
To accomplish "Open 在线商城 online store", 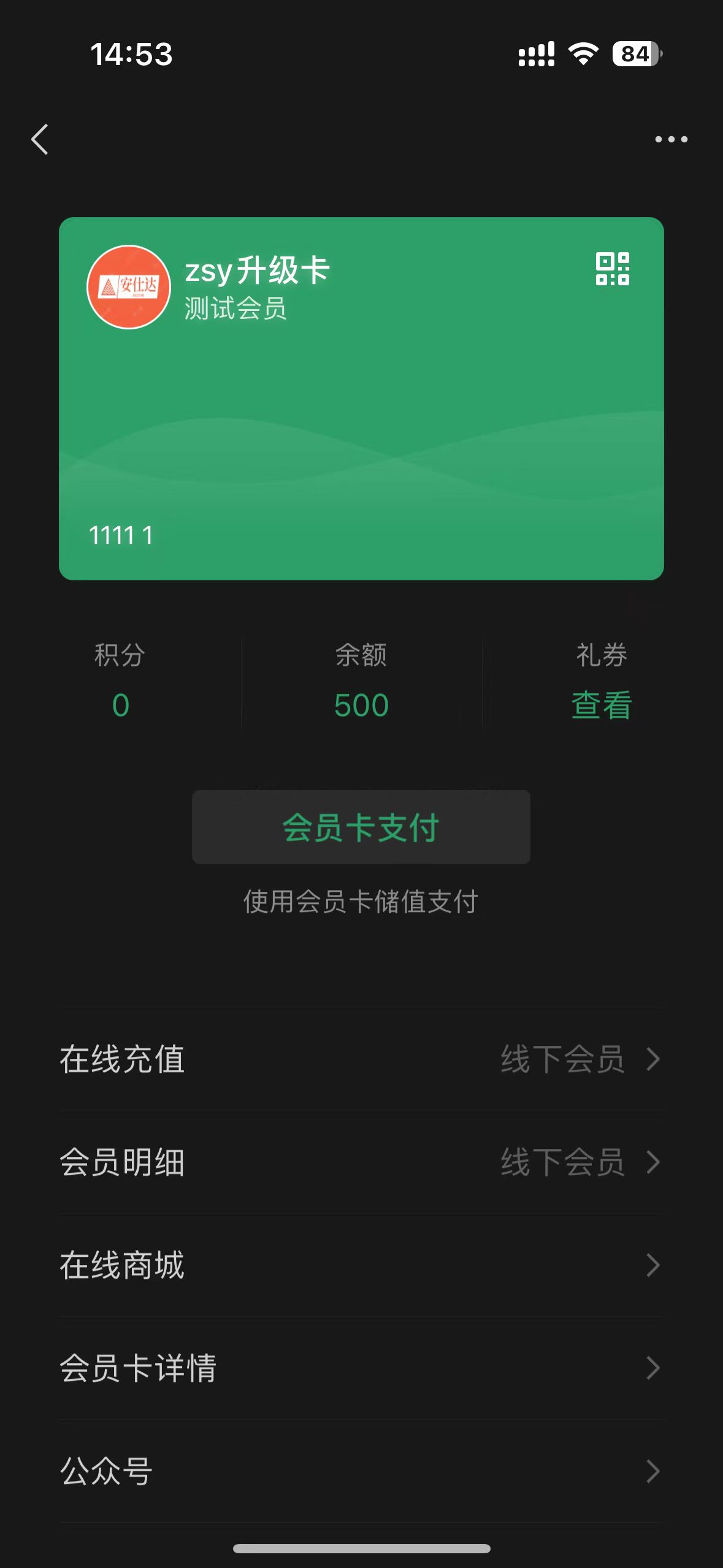I will point(362,1265).
